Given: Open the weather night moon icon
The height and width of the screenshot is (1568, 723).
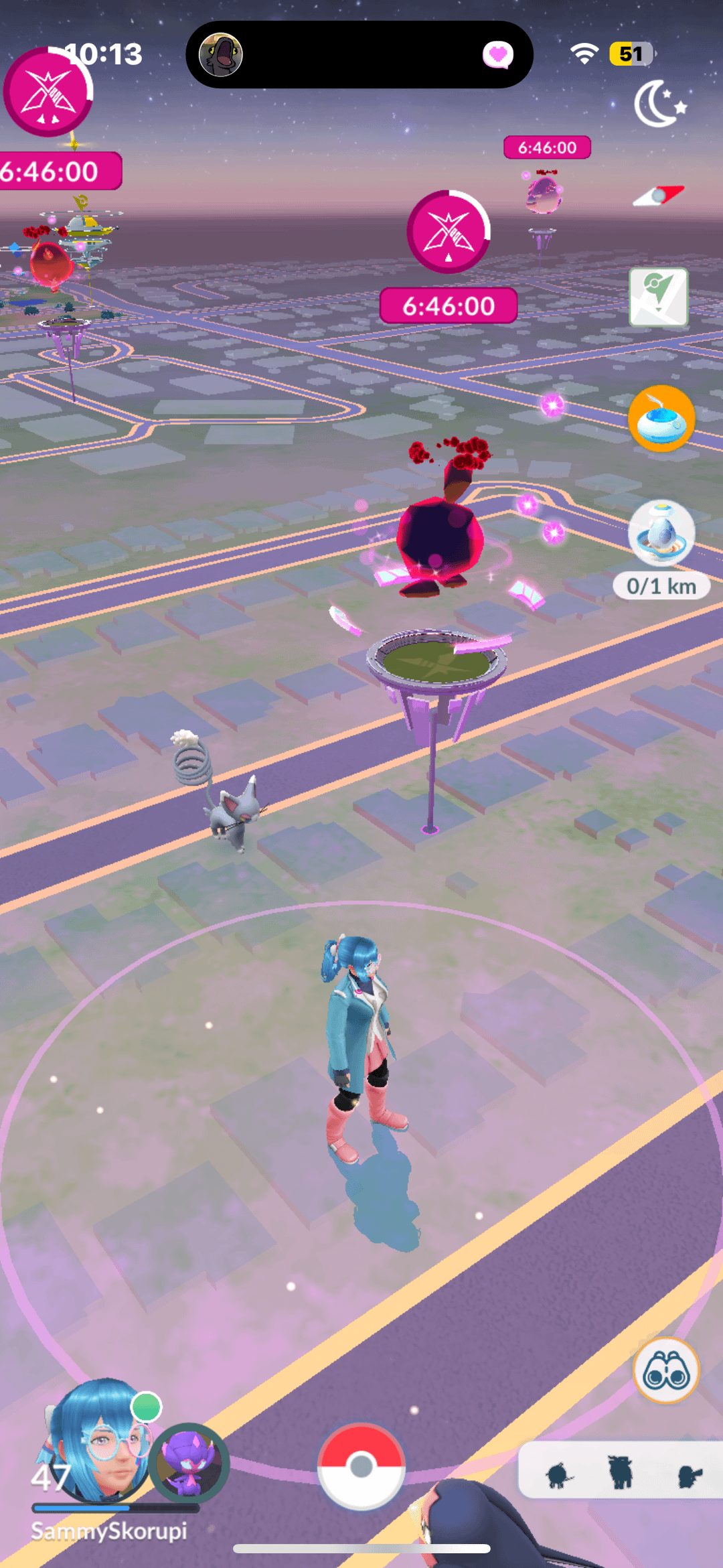Looking at the screenshot, I should (659, 104).
